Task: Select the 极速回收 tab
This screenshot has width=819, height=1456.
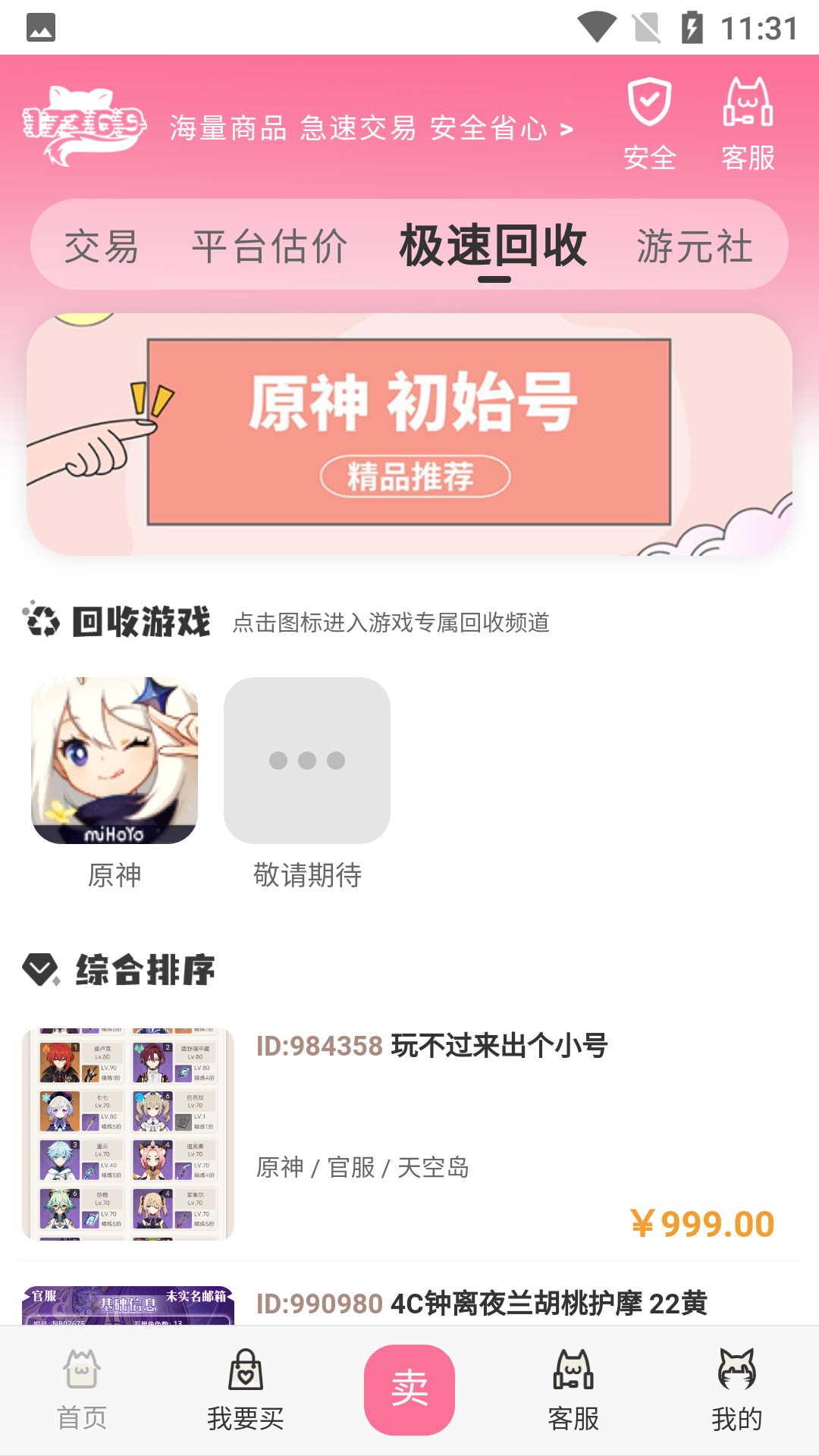Action: (x=494, y=246)
